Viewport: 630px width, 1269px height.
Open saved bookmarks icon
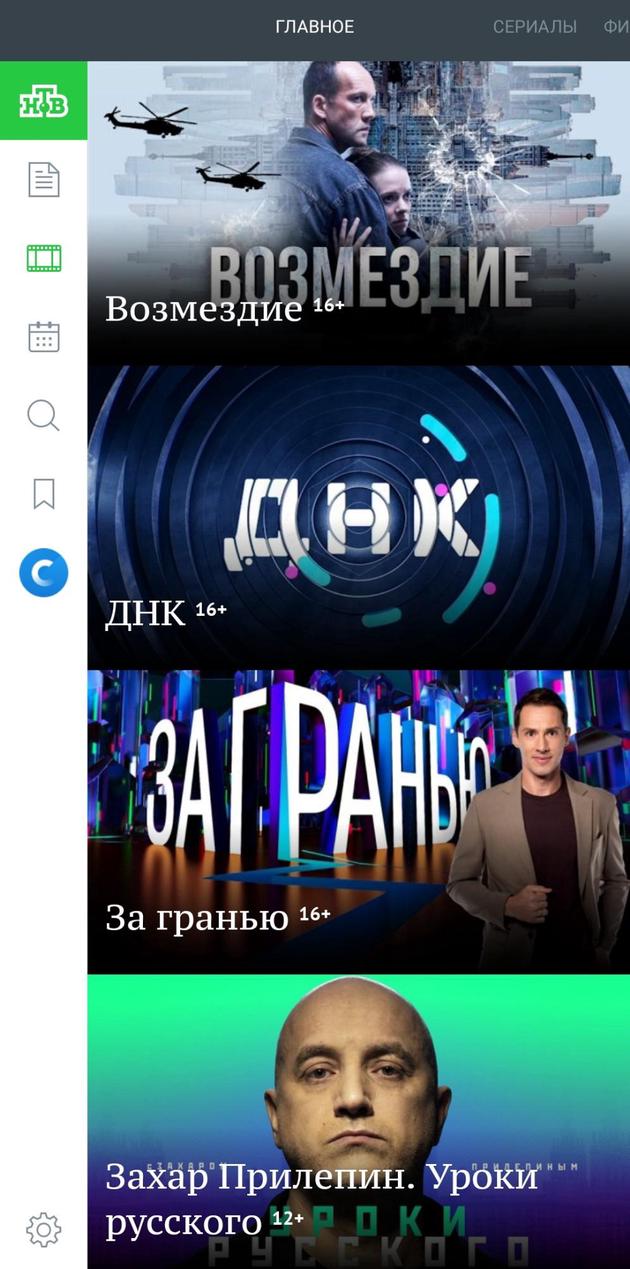tap(43, 493)
